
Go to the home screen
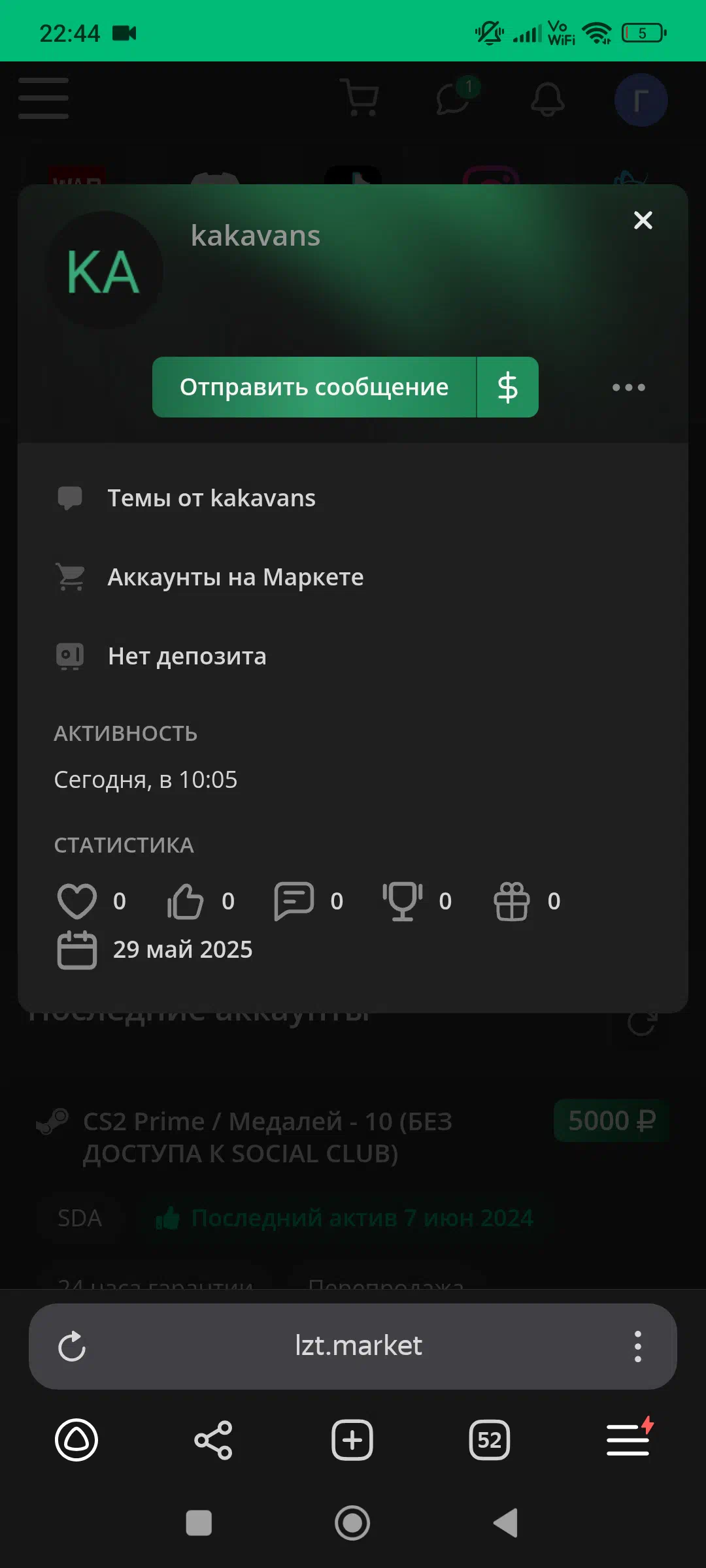(352, 1524)
